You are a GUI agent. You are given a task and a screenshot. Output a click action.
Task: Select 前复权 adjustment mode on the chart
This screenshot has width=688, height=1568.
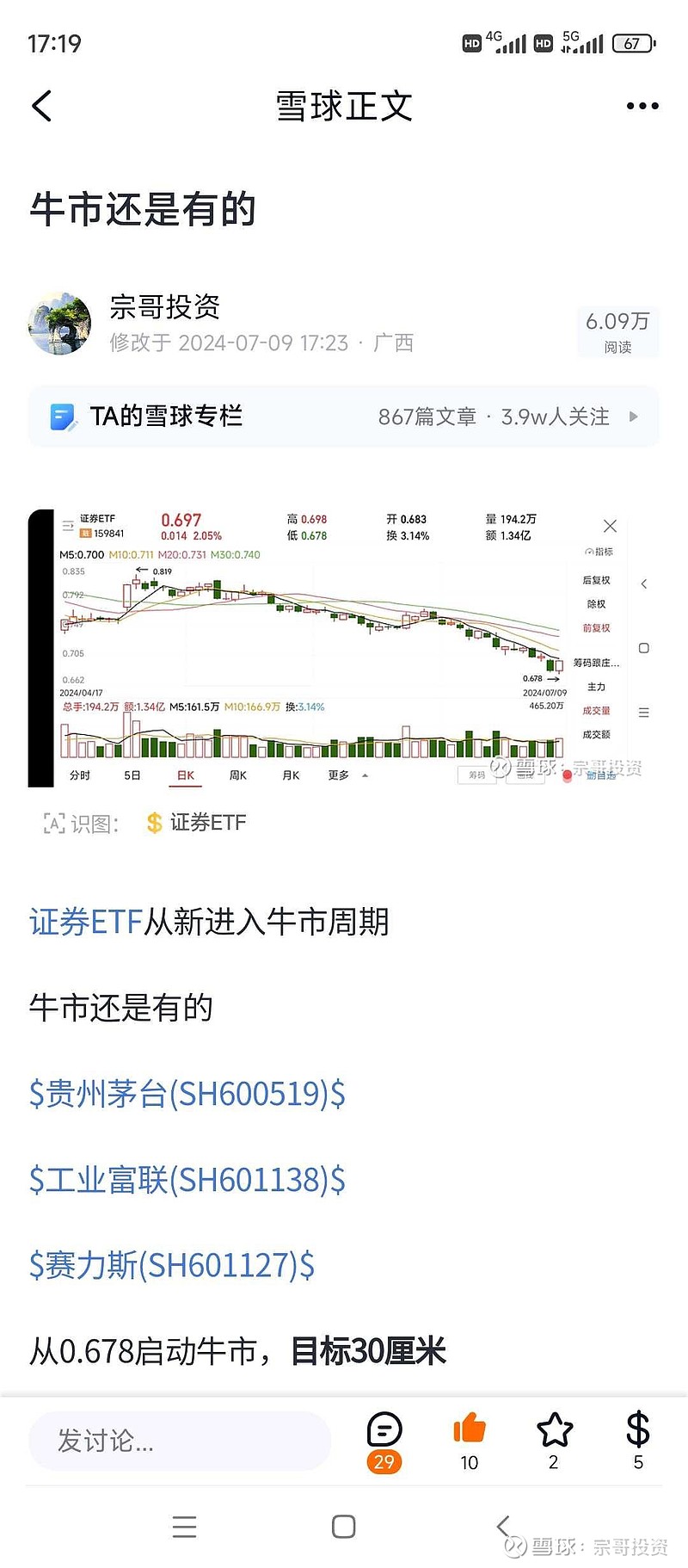pos(597,628)
